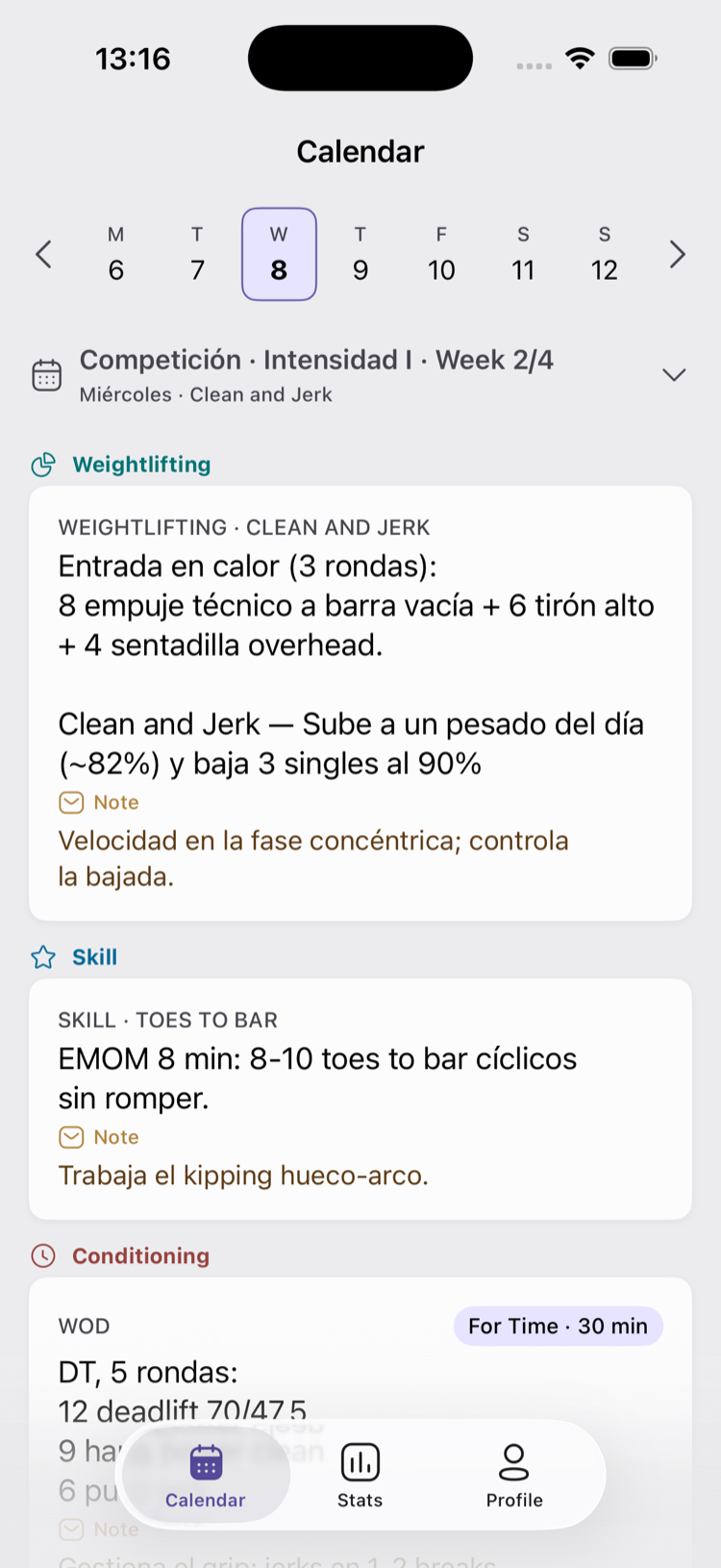The image size is (721, 1568).
Task: Go to the previous week arrow
Action: (43, 254)
